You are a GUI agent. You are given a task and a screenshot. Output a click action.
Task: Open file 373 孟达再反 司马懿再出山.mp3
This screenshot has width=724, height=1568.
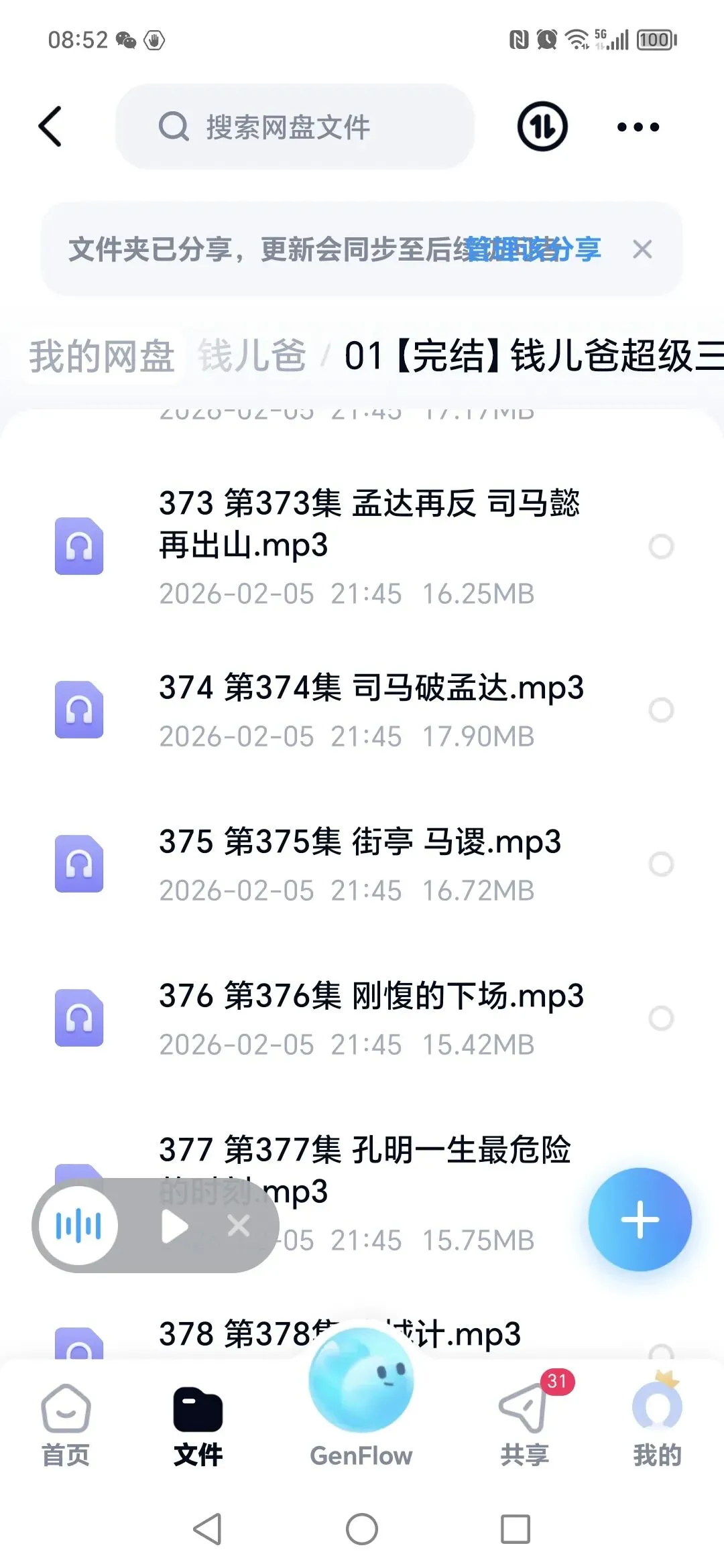coord(362,547)
